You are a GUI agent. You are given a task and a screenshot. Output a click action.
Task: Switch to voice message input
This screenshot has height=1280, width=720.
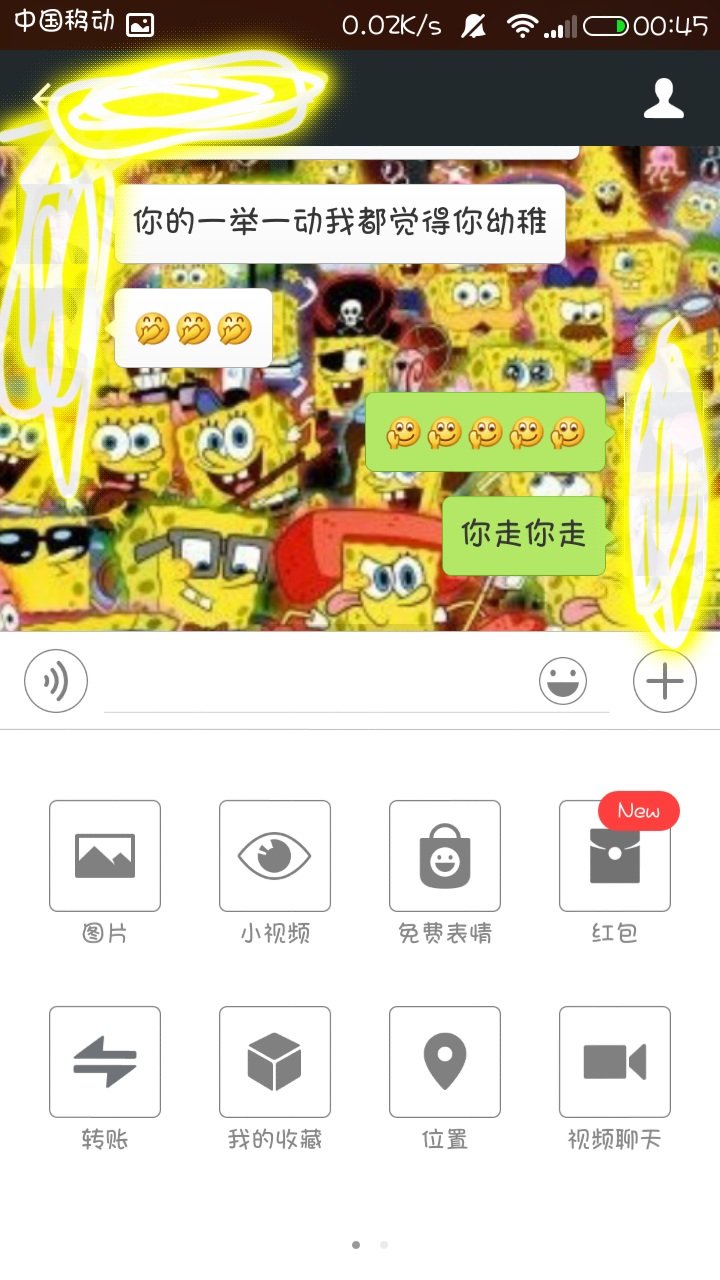click(56, 682)
